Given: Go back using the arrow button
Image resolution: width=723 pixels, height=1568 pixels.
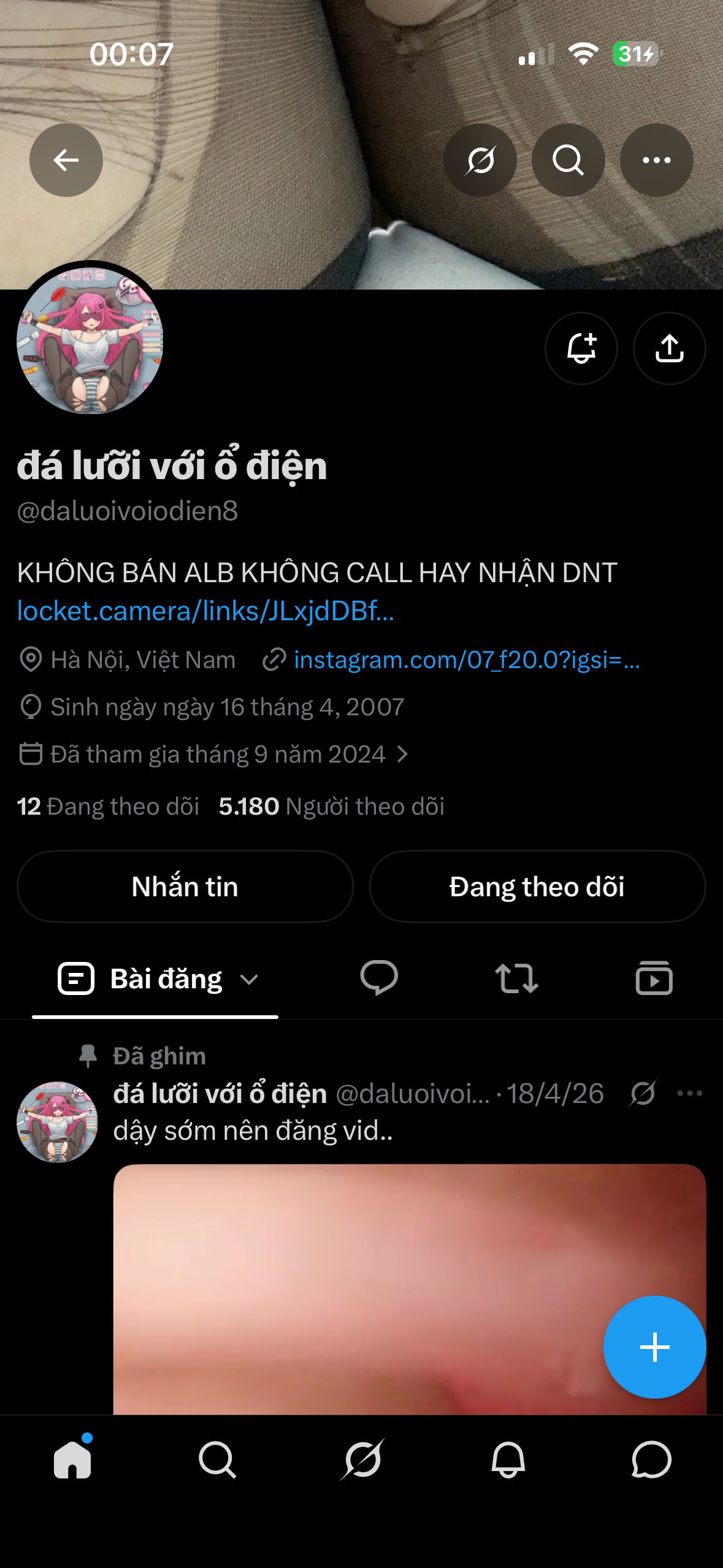Looking at the screenshot, I should click(x=66, y=160).
